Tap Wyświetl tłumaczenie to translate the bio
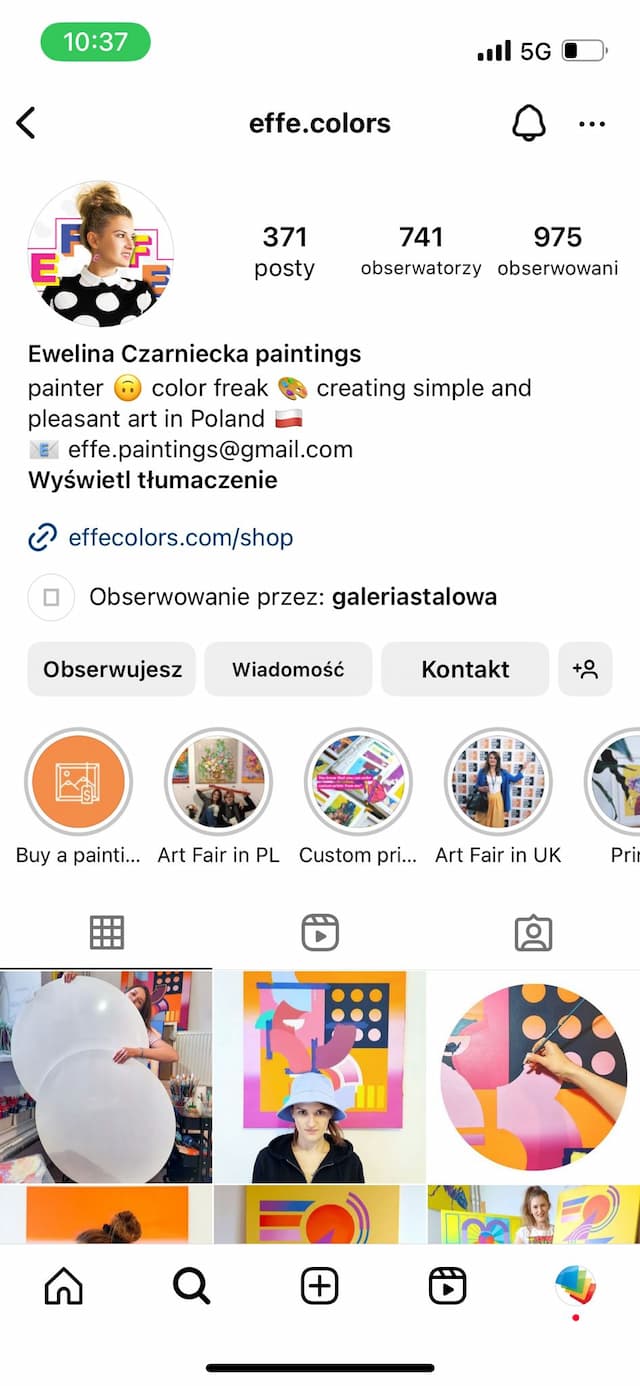The width and height of the screenshot is (640, 1386). click(x=152, y=480)
